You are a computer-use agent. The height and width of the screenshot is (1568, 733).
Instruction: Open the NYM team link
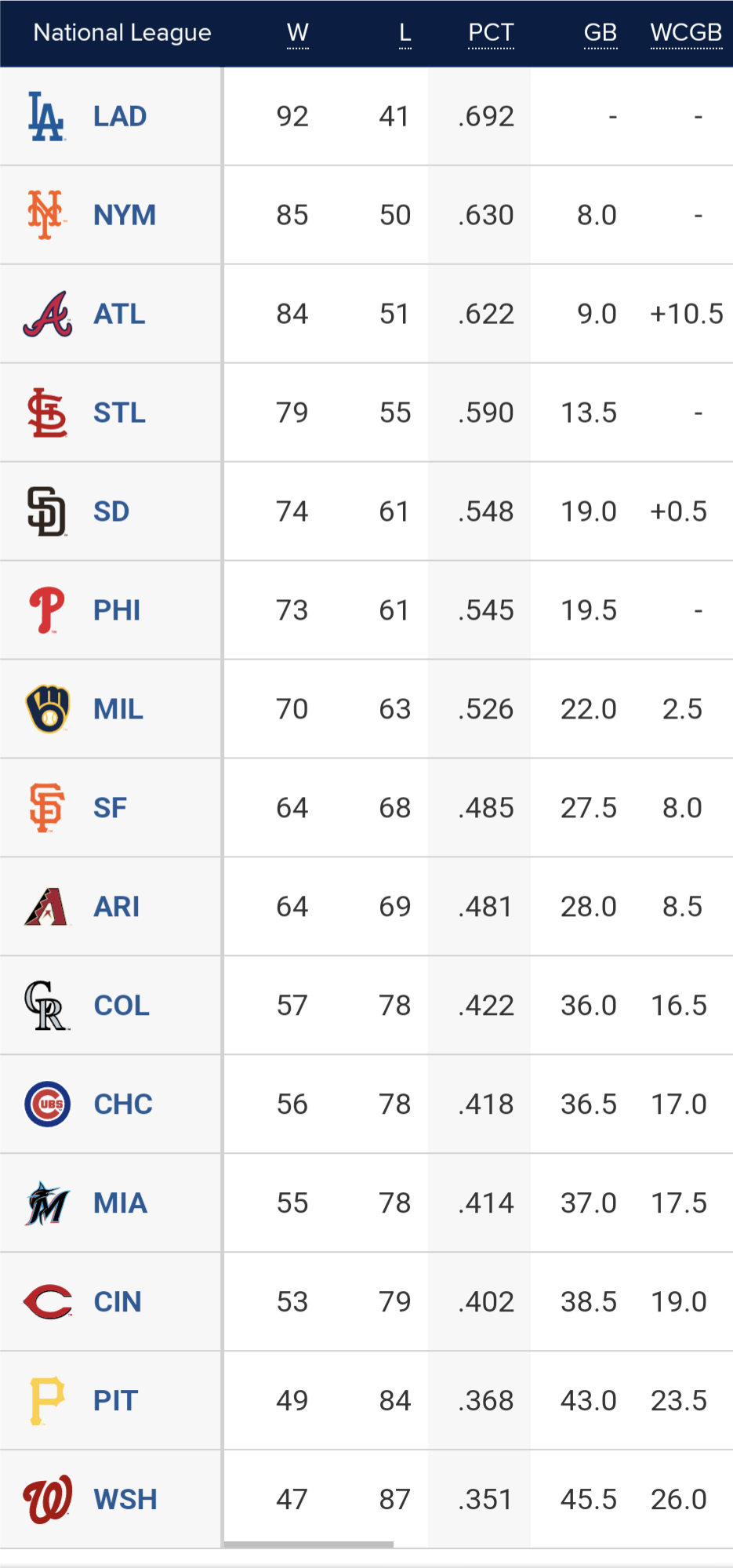(x=124, y=215)
